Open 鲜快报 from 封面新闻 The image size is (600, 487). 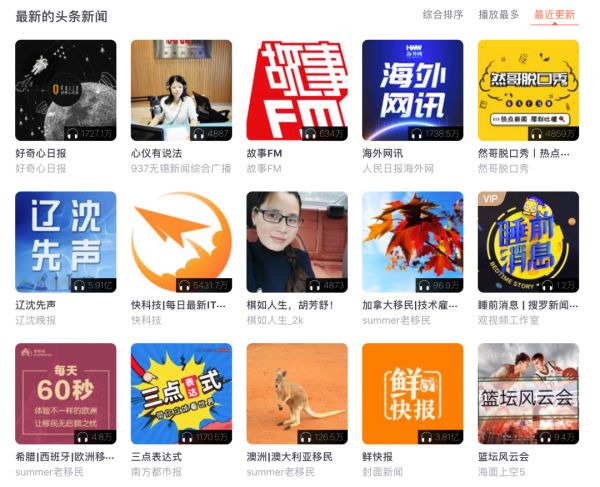[412, 394]
